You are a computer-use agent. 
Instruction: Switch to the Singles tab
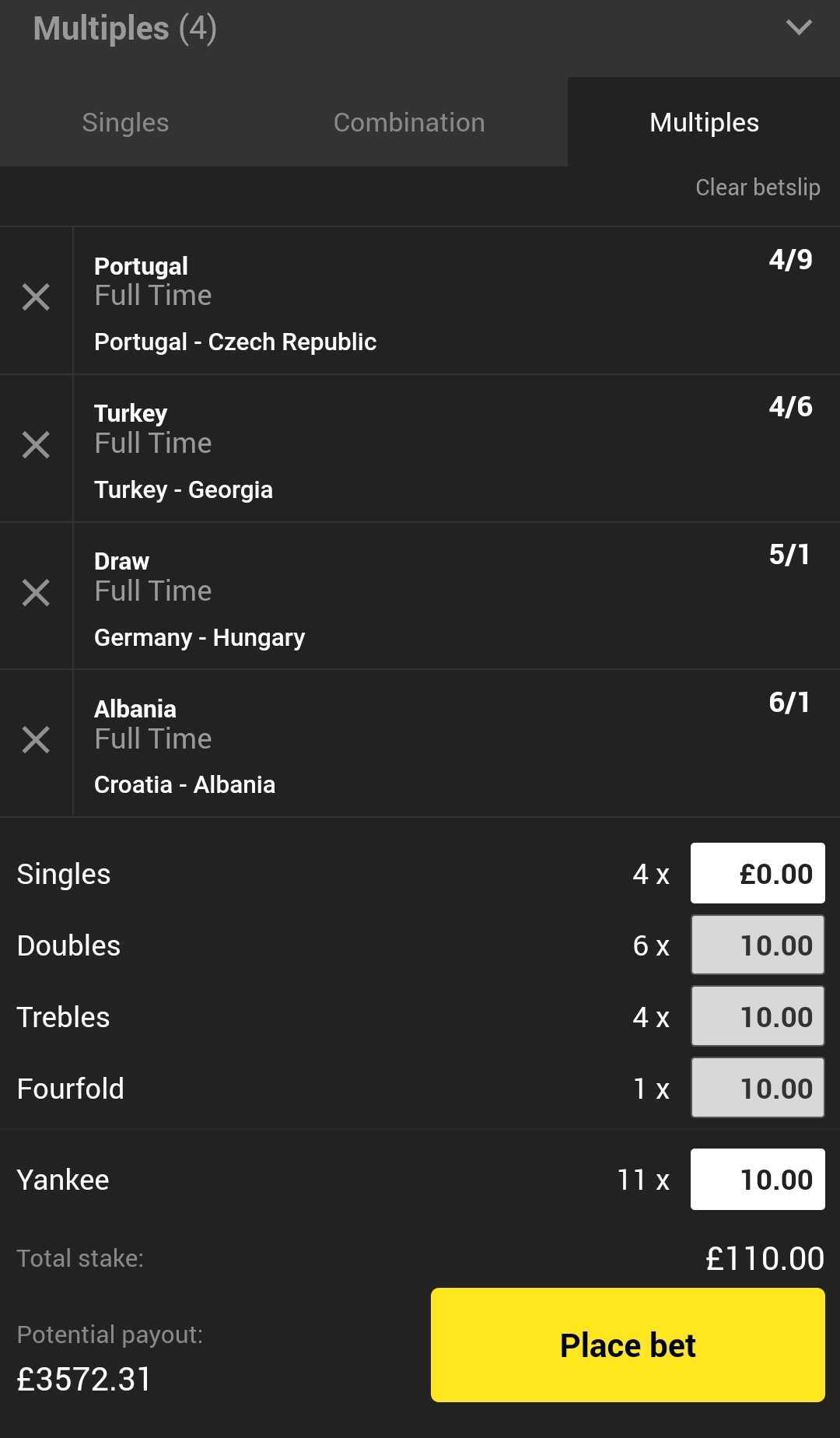(x=125, y=122)
